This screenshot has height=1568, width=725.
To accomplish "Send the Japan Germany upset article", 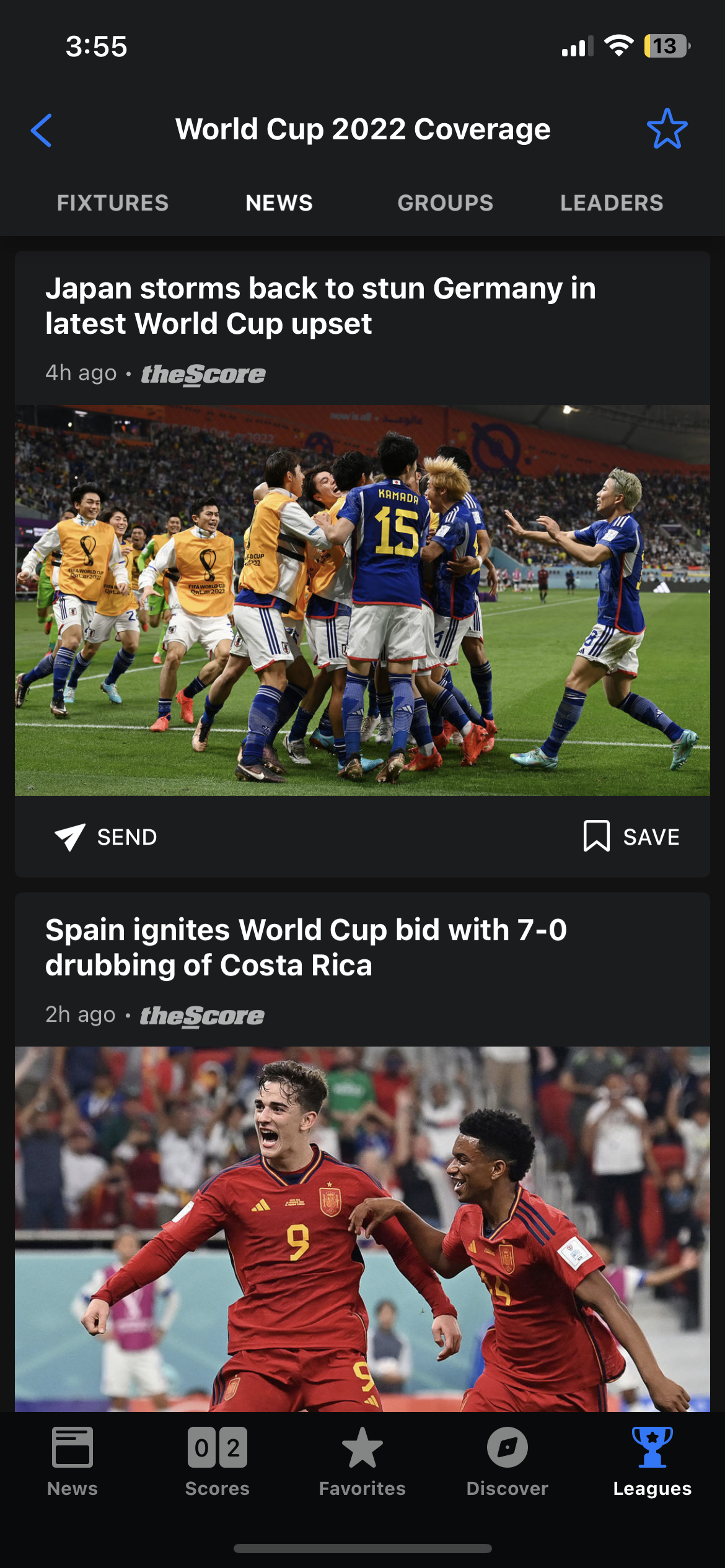I will click(106, 837).
